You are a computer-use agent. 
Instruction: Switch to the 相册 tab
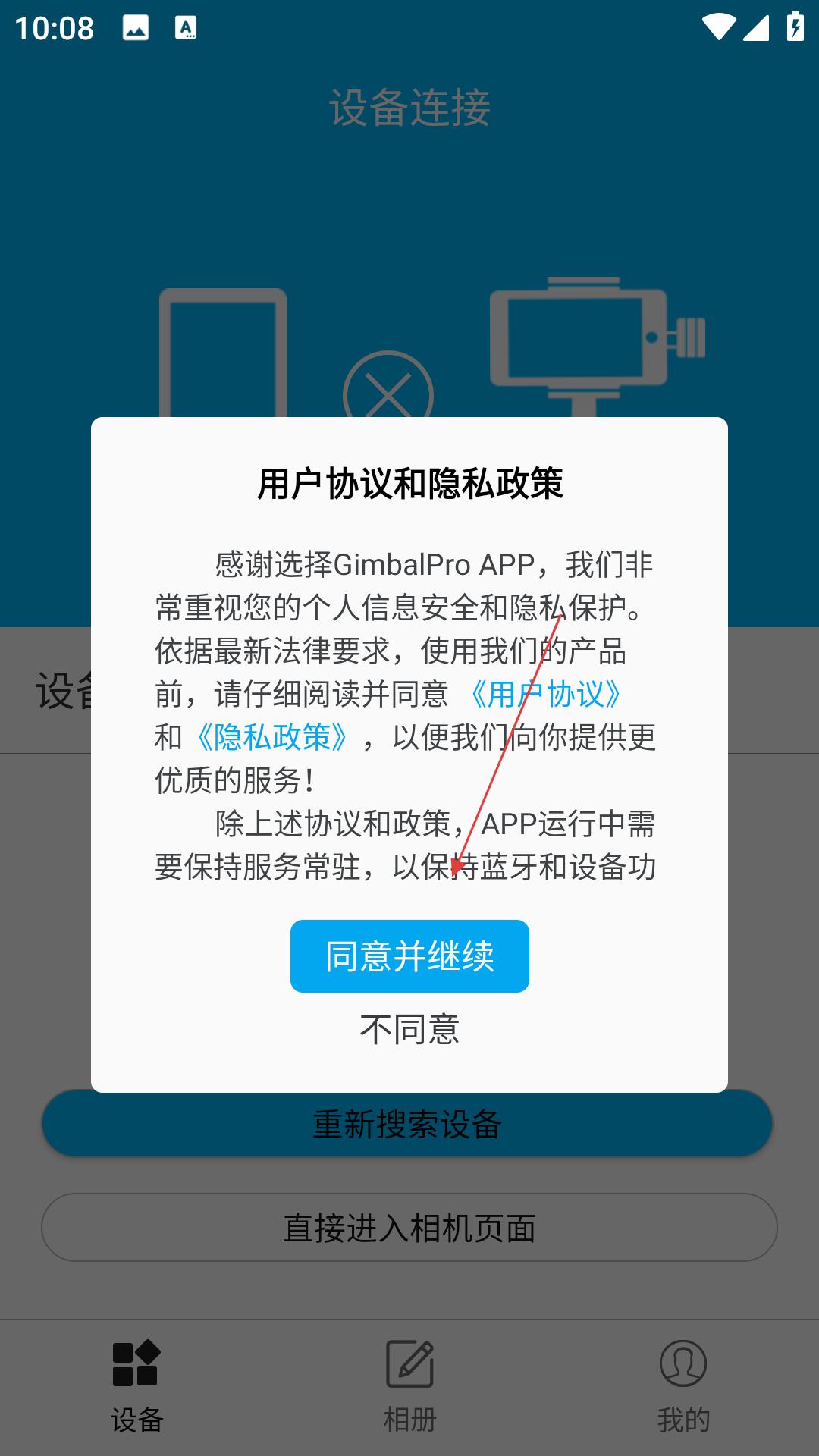[409, 1387]
